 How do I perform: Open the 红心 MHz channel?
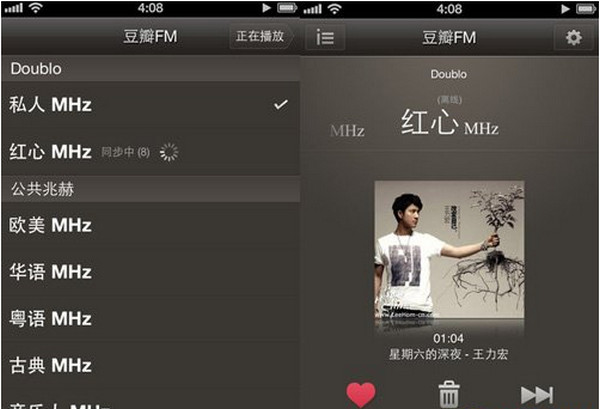pos(50,152)
